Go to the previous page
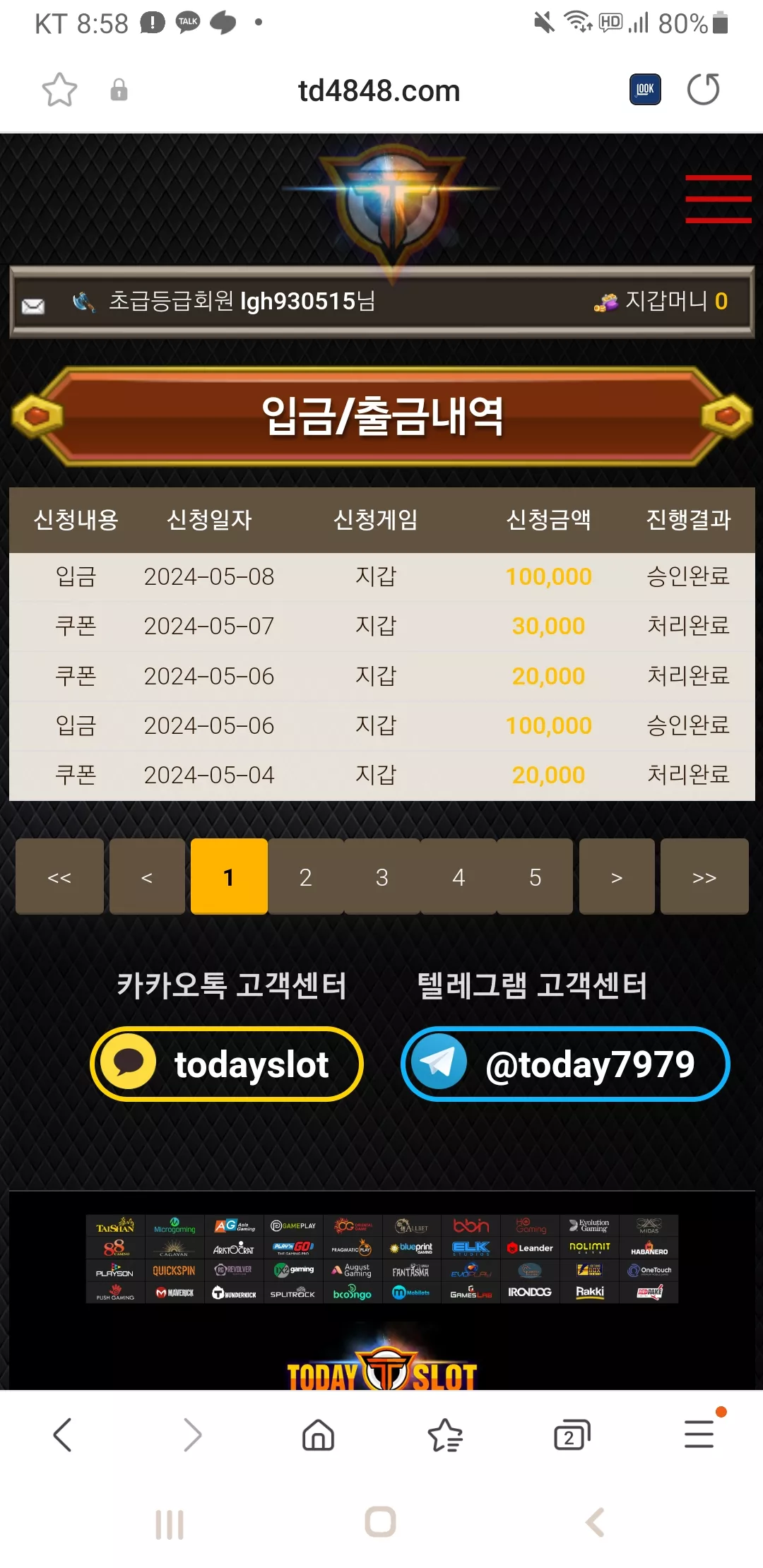Screen dimensions: 763x1568 click(x=147, y=877)
